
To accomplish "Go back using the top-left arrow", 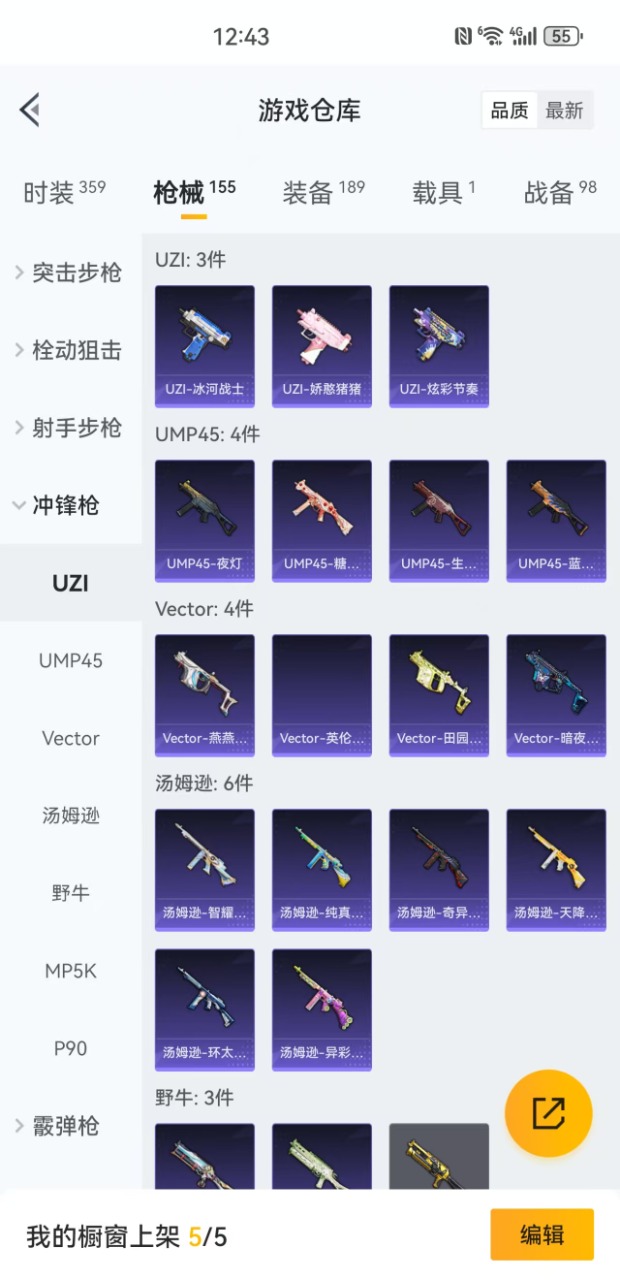I will coord(30,110).
